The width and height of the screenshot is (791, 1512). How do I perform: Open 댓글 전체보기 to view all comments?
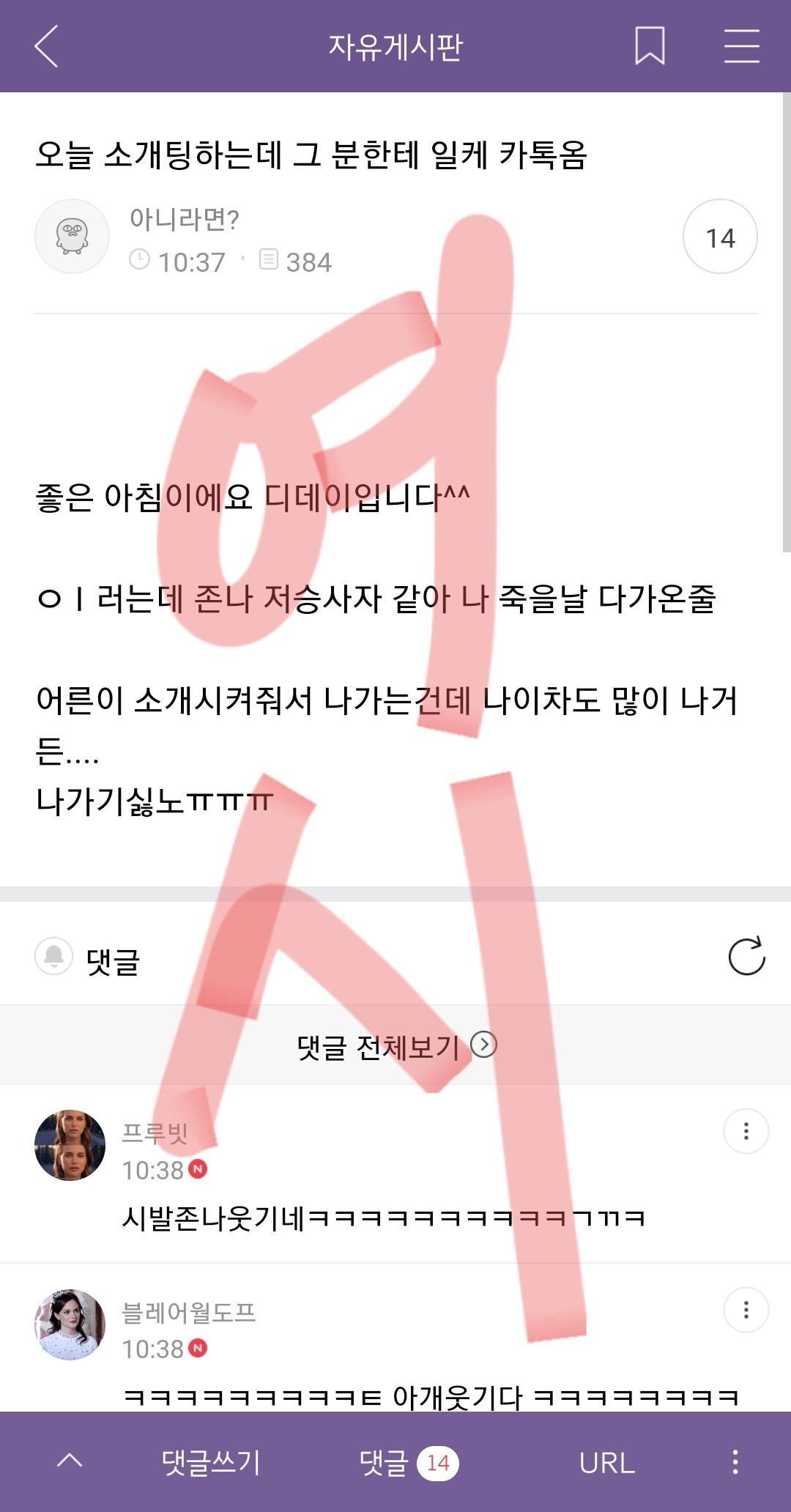point(395,1045)
